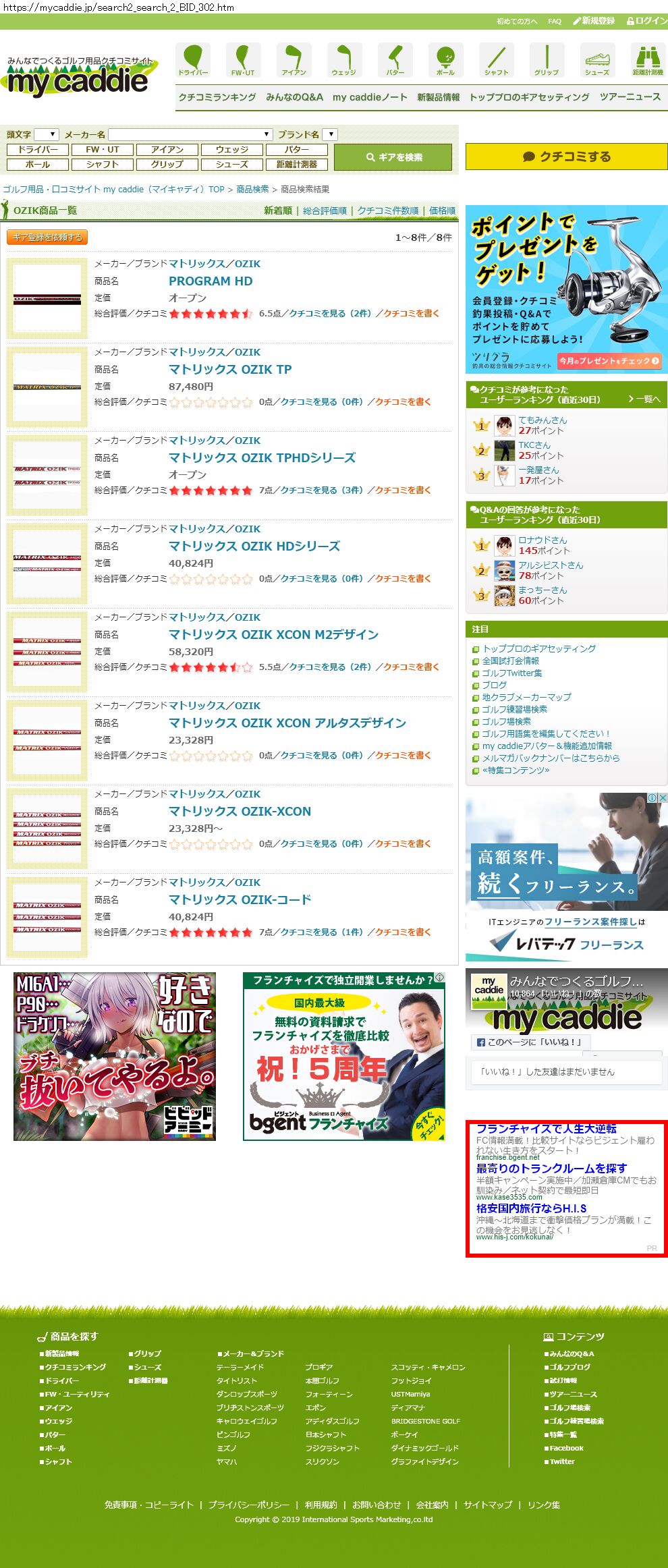The image size is (668, 1568).
Task: Tap the ギア登録を依頼する button
Action: pyautogui.click(x=47, y=237)
